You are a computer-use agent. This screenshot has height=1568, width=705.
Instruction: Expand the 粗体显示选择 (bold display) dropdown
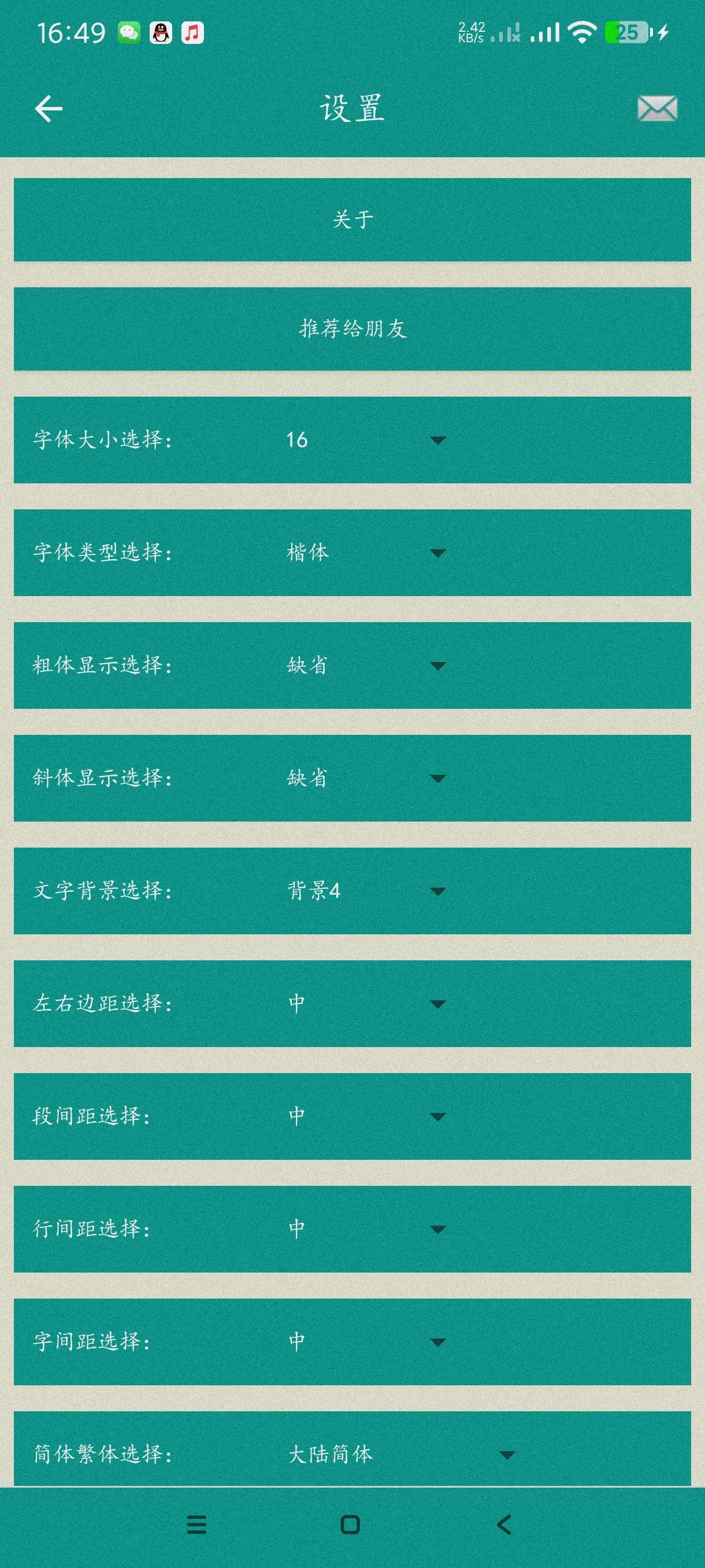point(365,665)
